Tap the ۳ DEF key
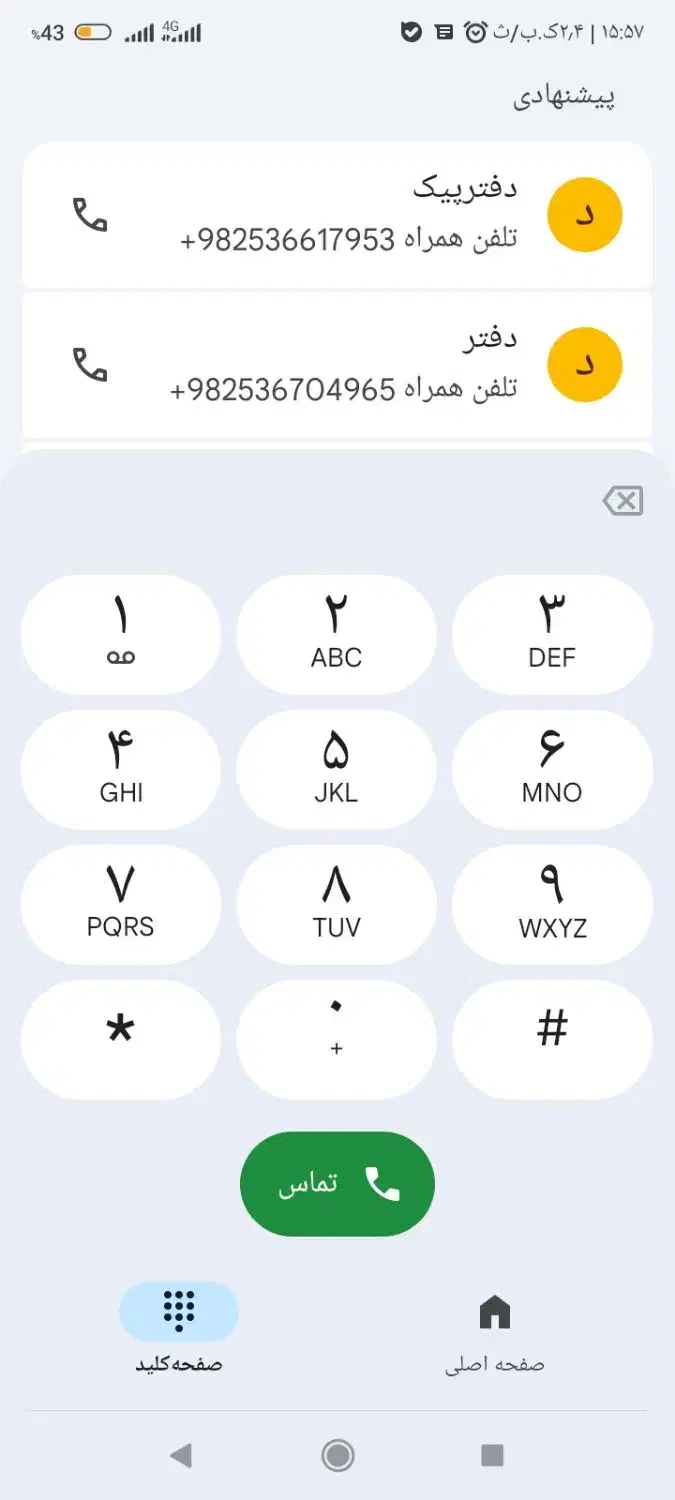Screen dimensions: 675x1500 point(552,634)
